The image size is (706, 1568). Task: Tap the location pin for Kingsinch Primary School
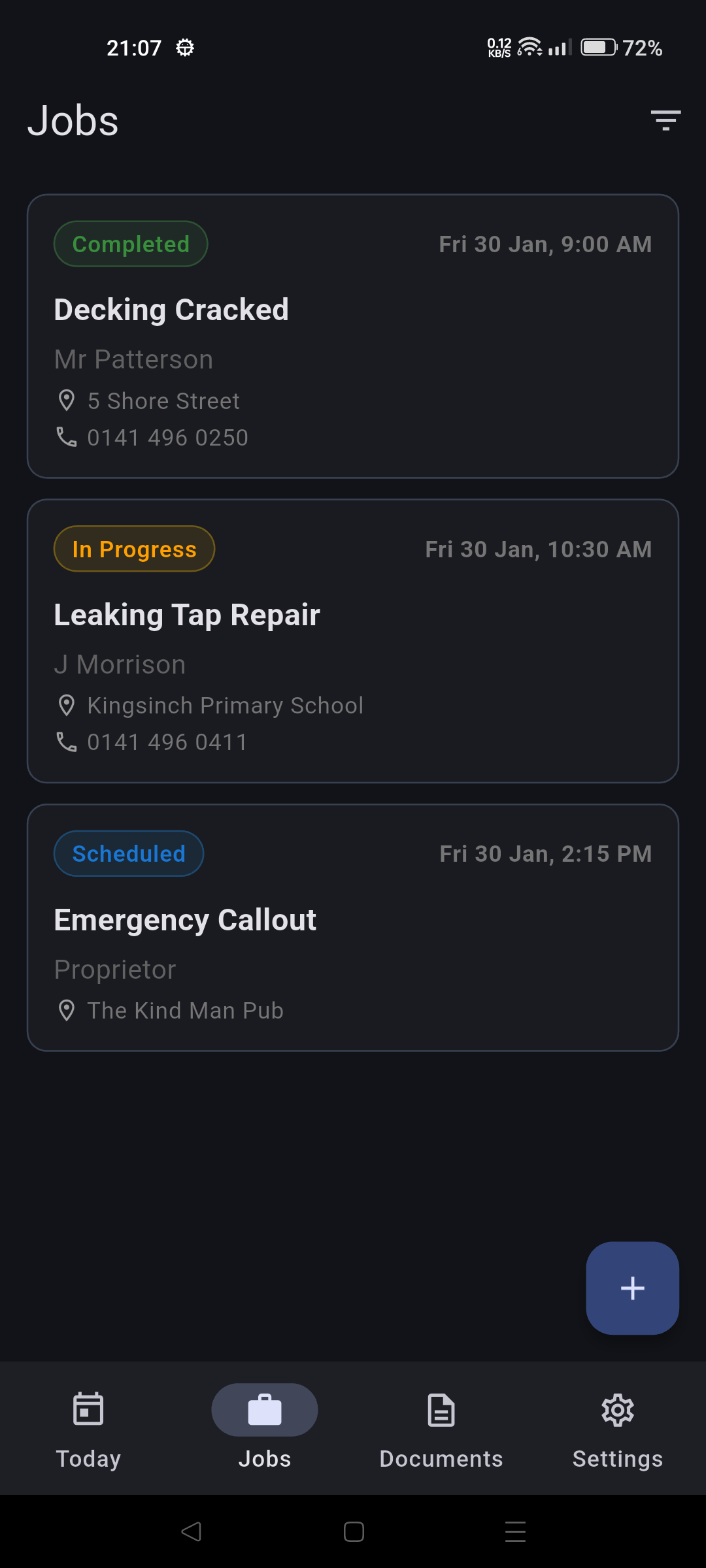point(67,705)
